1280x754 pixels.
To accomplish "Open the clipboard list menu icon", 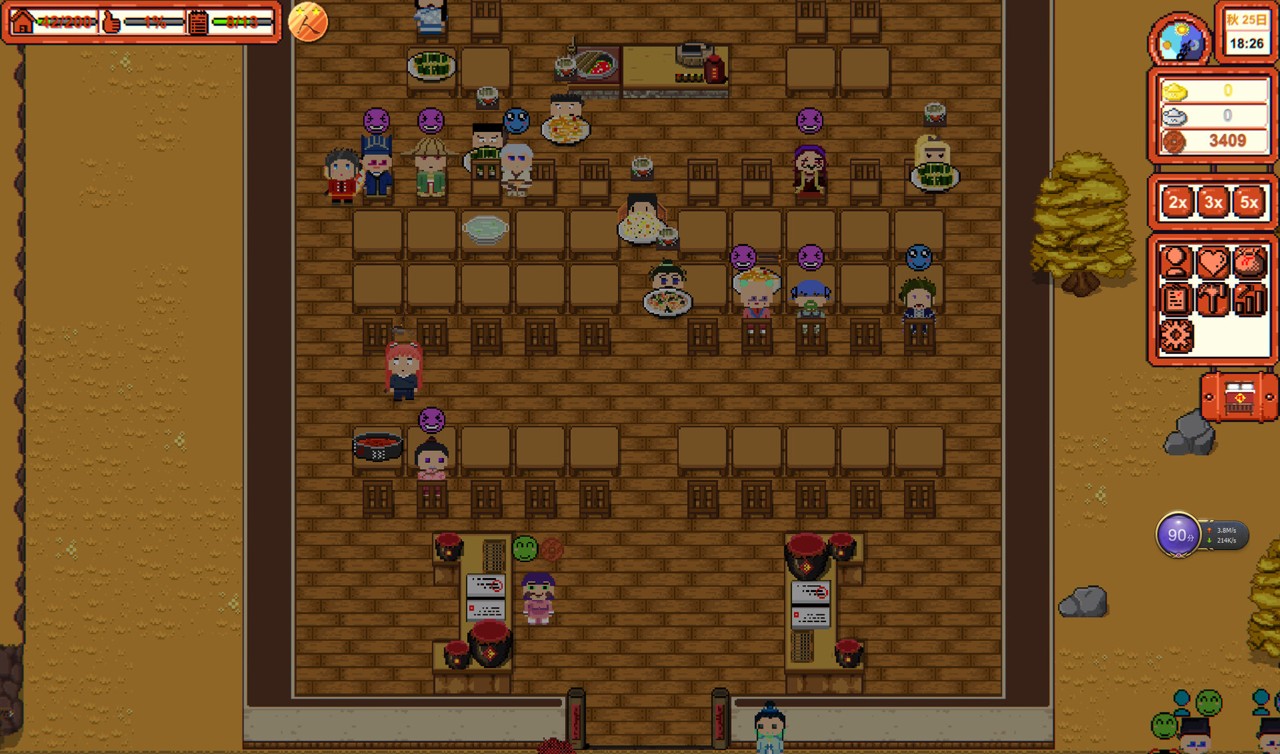I will 1177,299.
